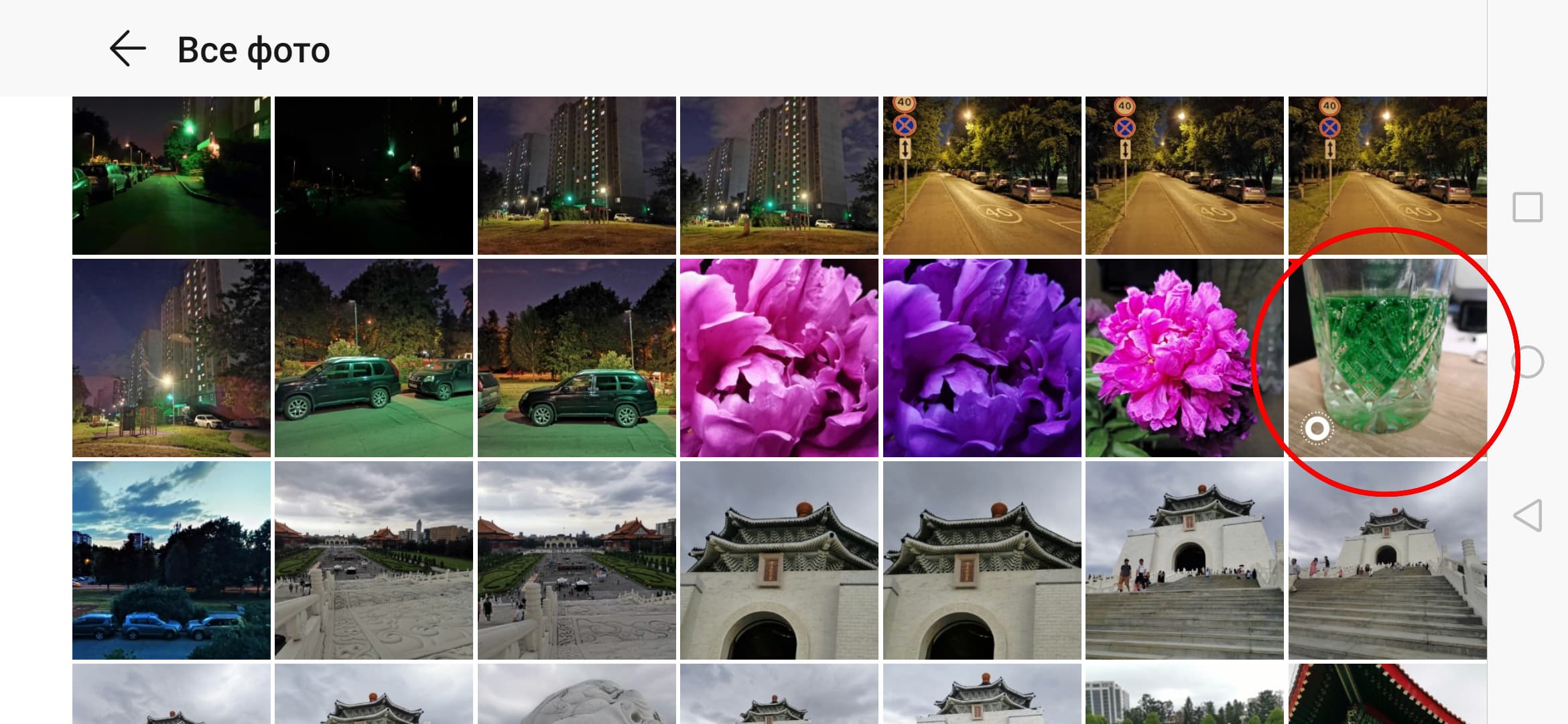The width and height of the screenshot is (1568, 724).
Task: Open the dark street photo with green light
Action: [171, 175]
